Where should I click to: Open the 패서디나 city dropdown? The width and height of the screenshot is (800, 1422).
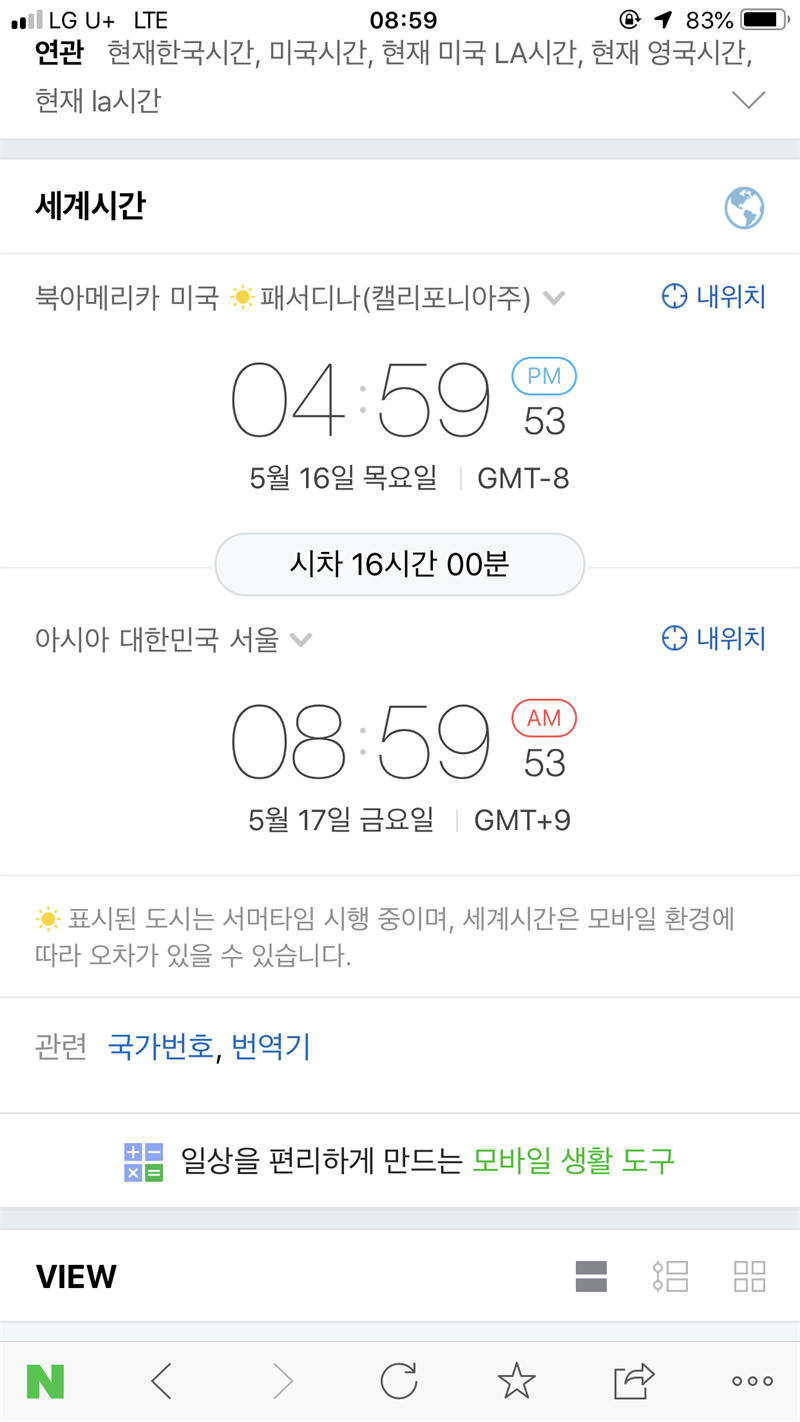click(554, 298)
